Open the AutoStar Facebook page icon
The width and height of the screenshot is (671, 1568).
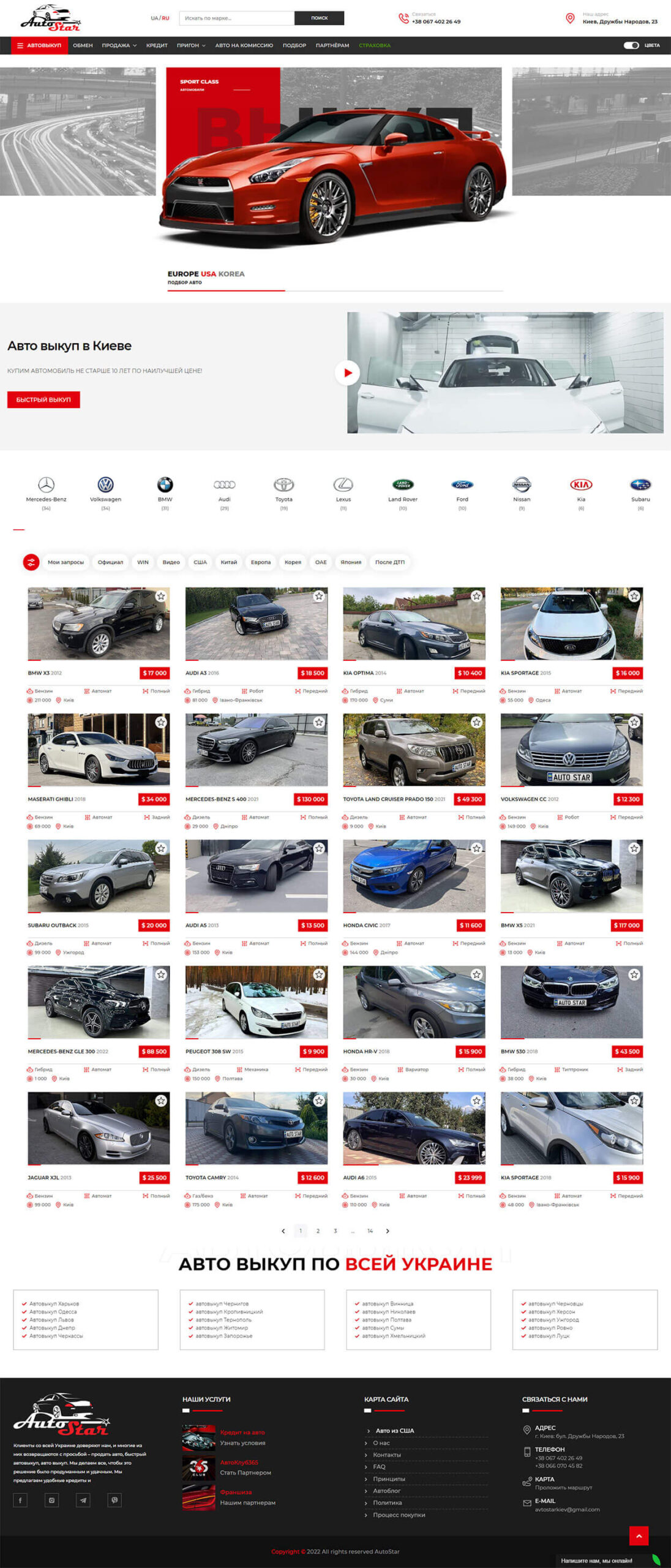[x=20, y=1500]
